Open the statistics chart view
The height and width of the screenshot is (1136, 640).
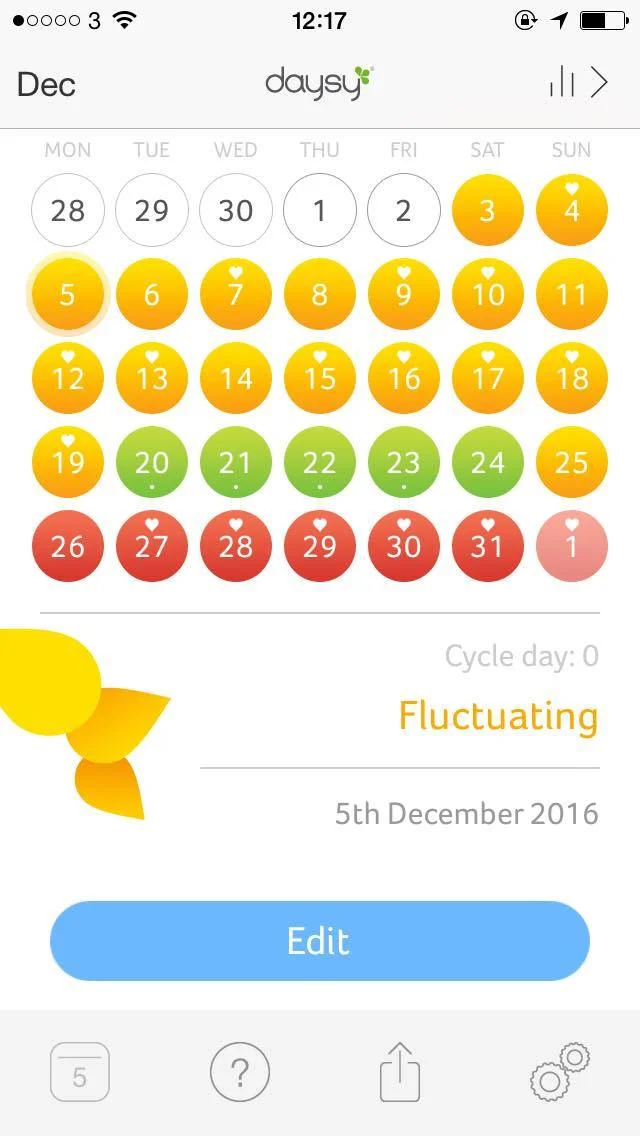(578, 84)
